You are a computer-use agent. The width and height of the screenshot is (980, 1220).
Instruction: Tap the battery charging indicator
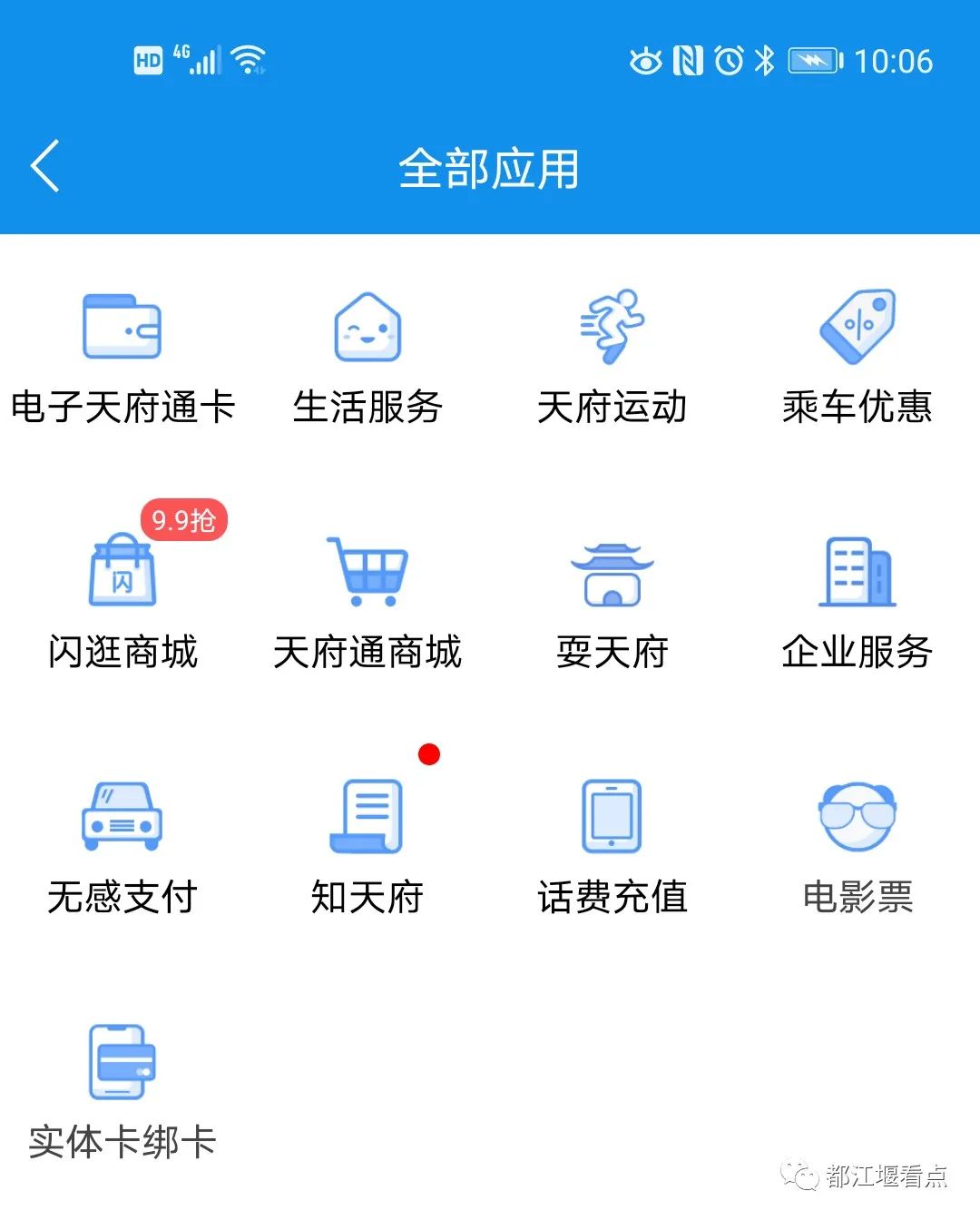click(x=812, y=60)
